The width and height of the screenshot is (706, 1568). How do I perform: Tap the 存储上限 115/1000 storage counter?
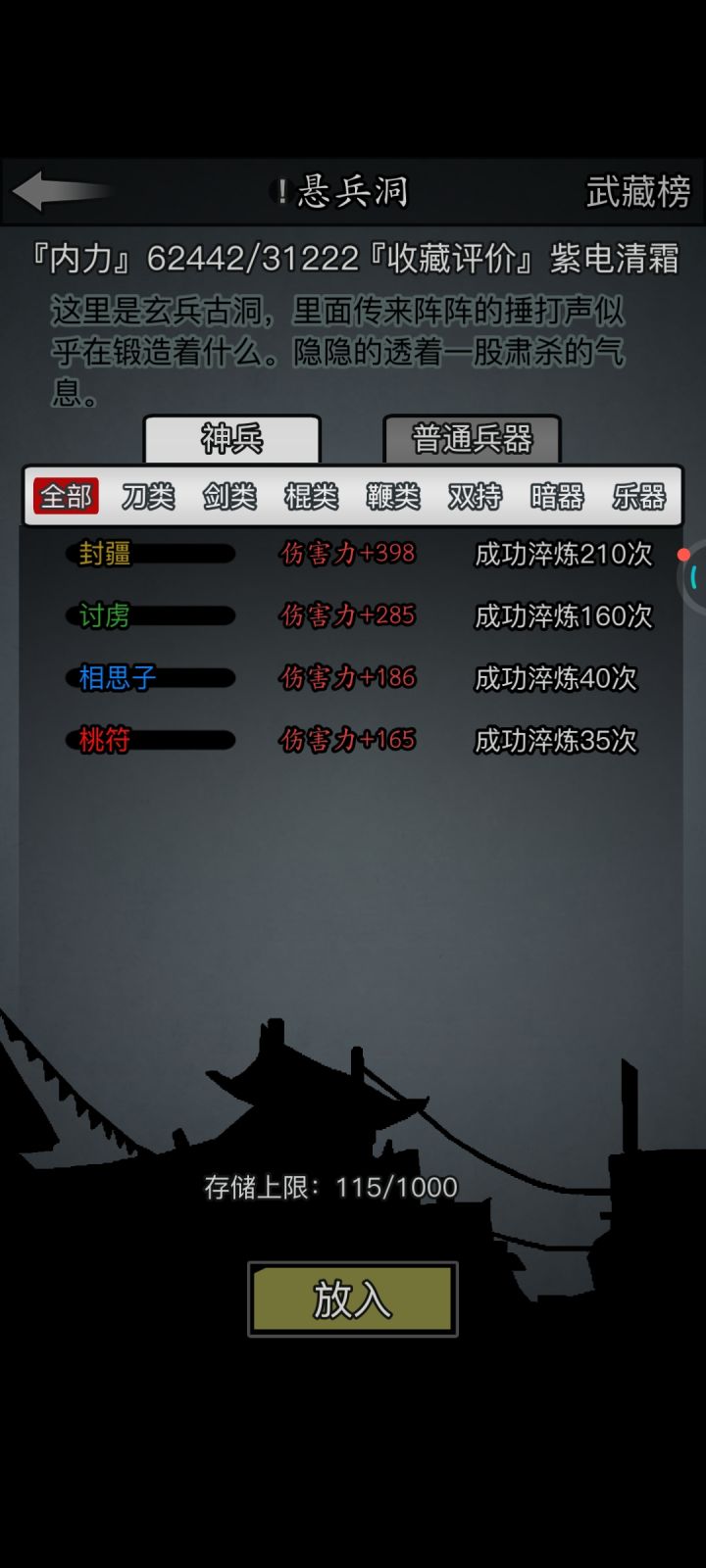(328, 1186)
